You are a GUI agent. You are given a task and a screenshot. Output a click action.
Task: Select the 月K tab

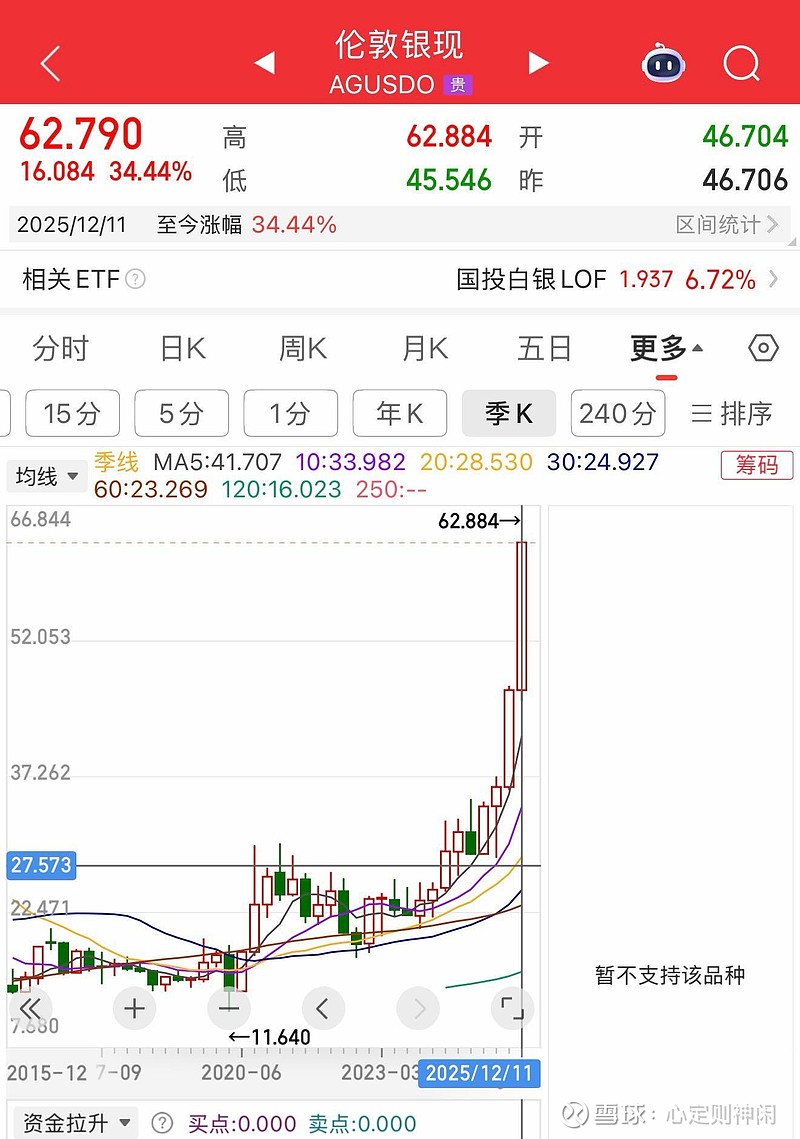pos(422,348)
